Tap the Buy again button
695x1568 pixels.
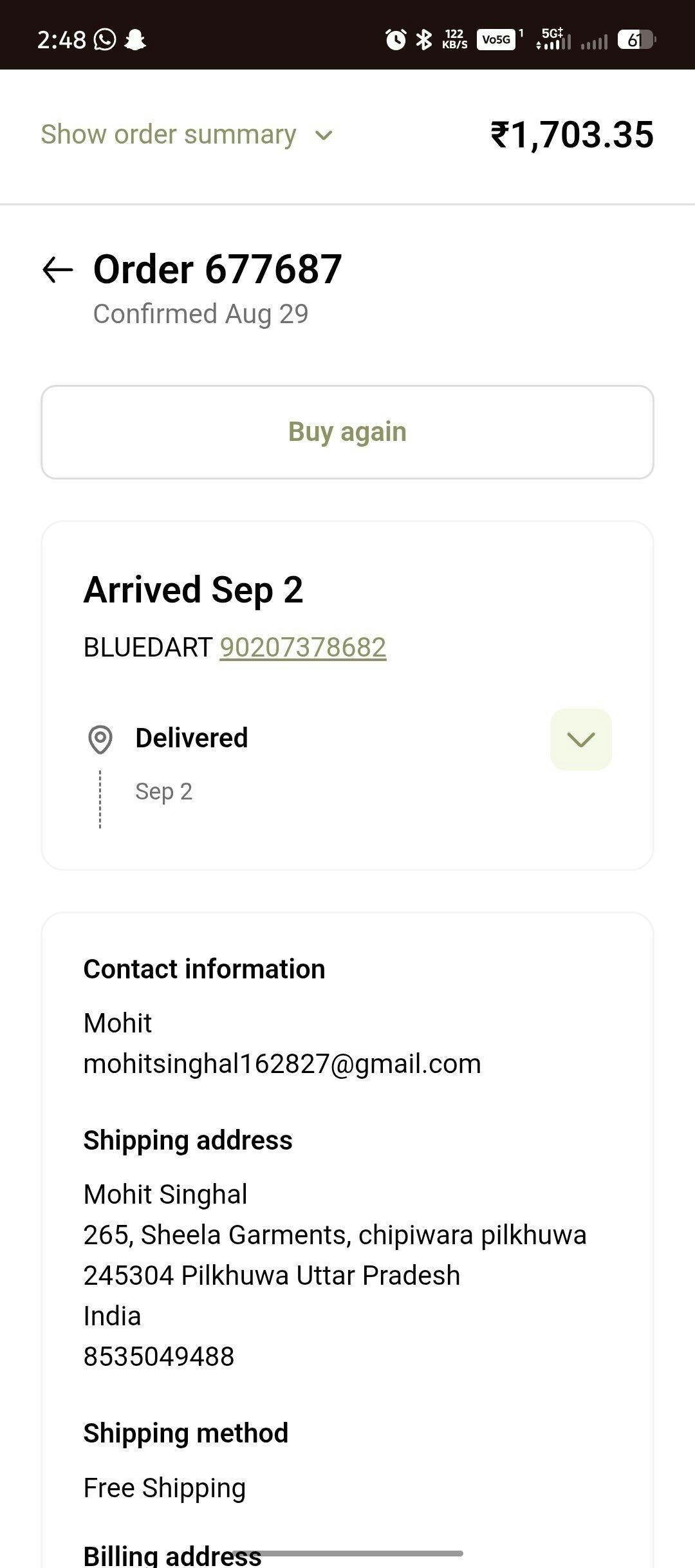pyautogui.click(x=347, y=432)
